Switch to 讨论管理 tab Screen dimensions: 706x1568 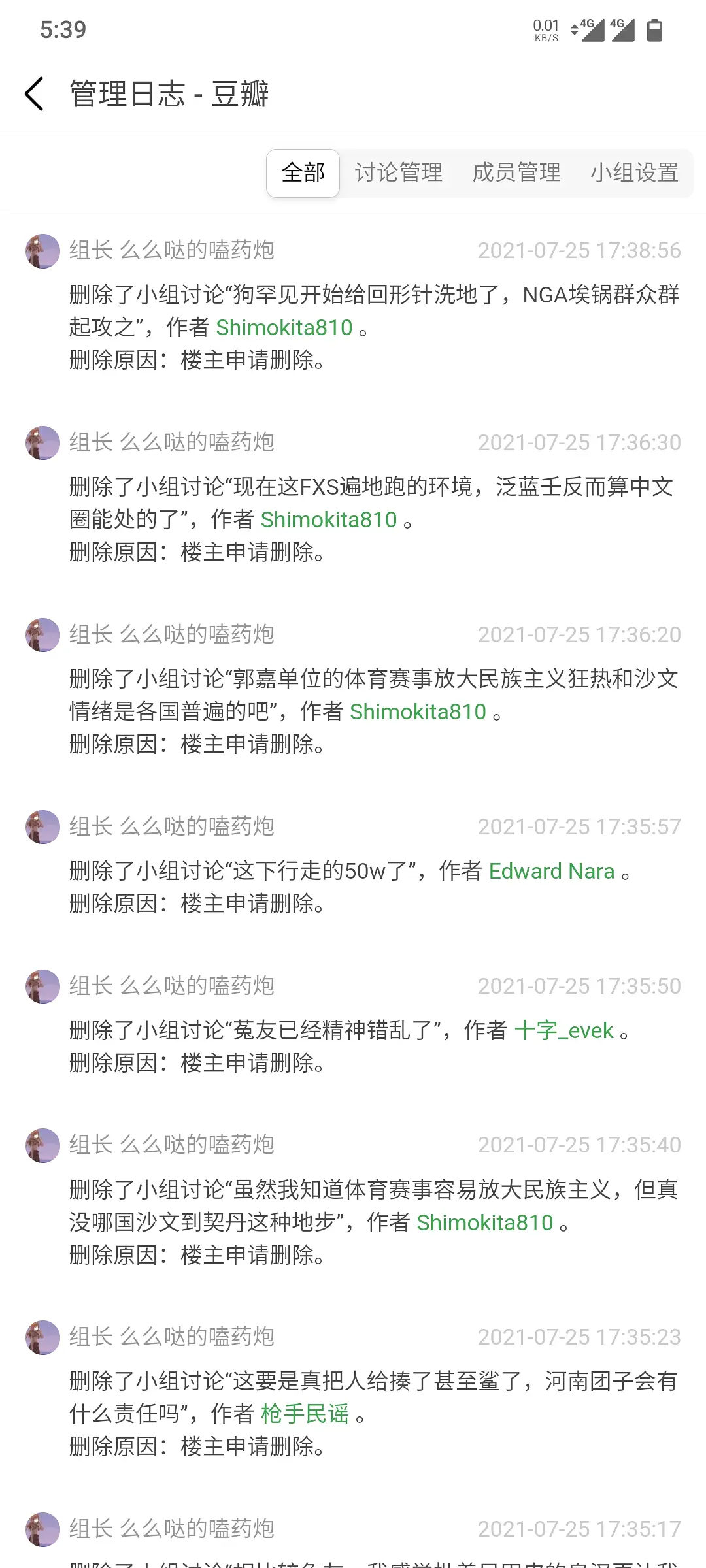[399, 173]
